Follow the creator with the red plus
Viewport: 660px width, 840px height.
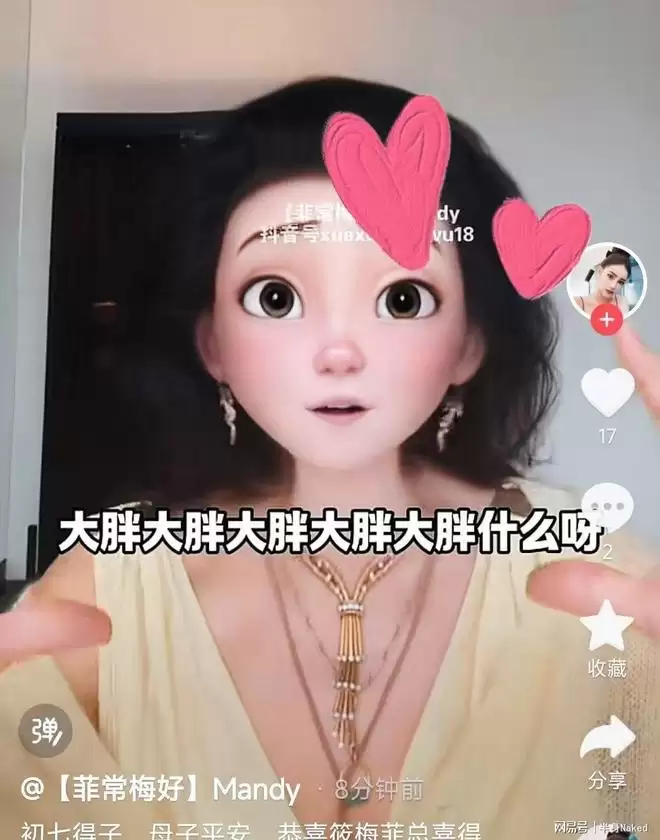coord(606,321)
